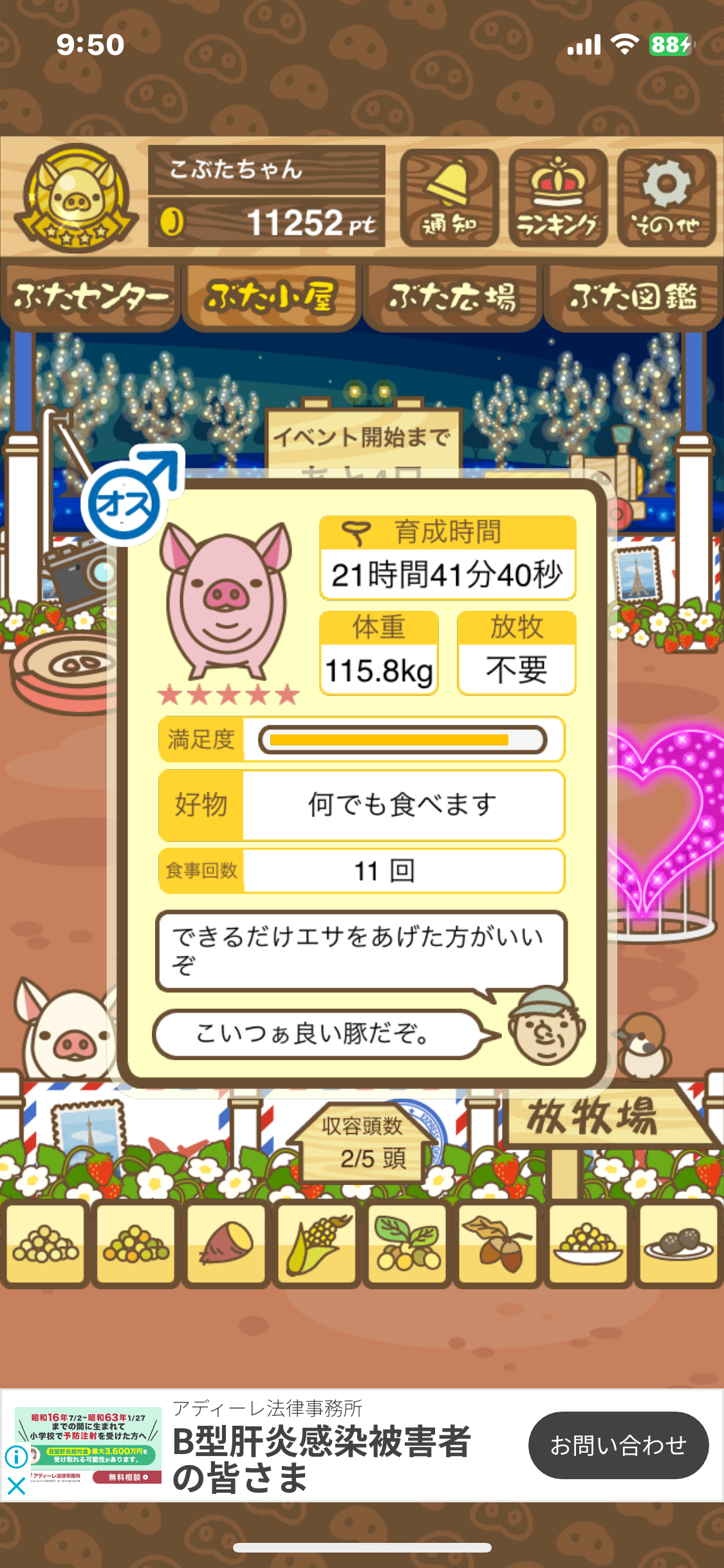The width and height of the screenshot is (724, 1568).
Task: Open the 通知 notifications bell
Action: (x=449, y=198)
